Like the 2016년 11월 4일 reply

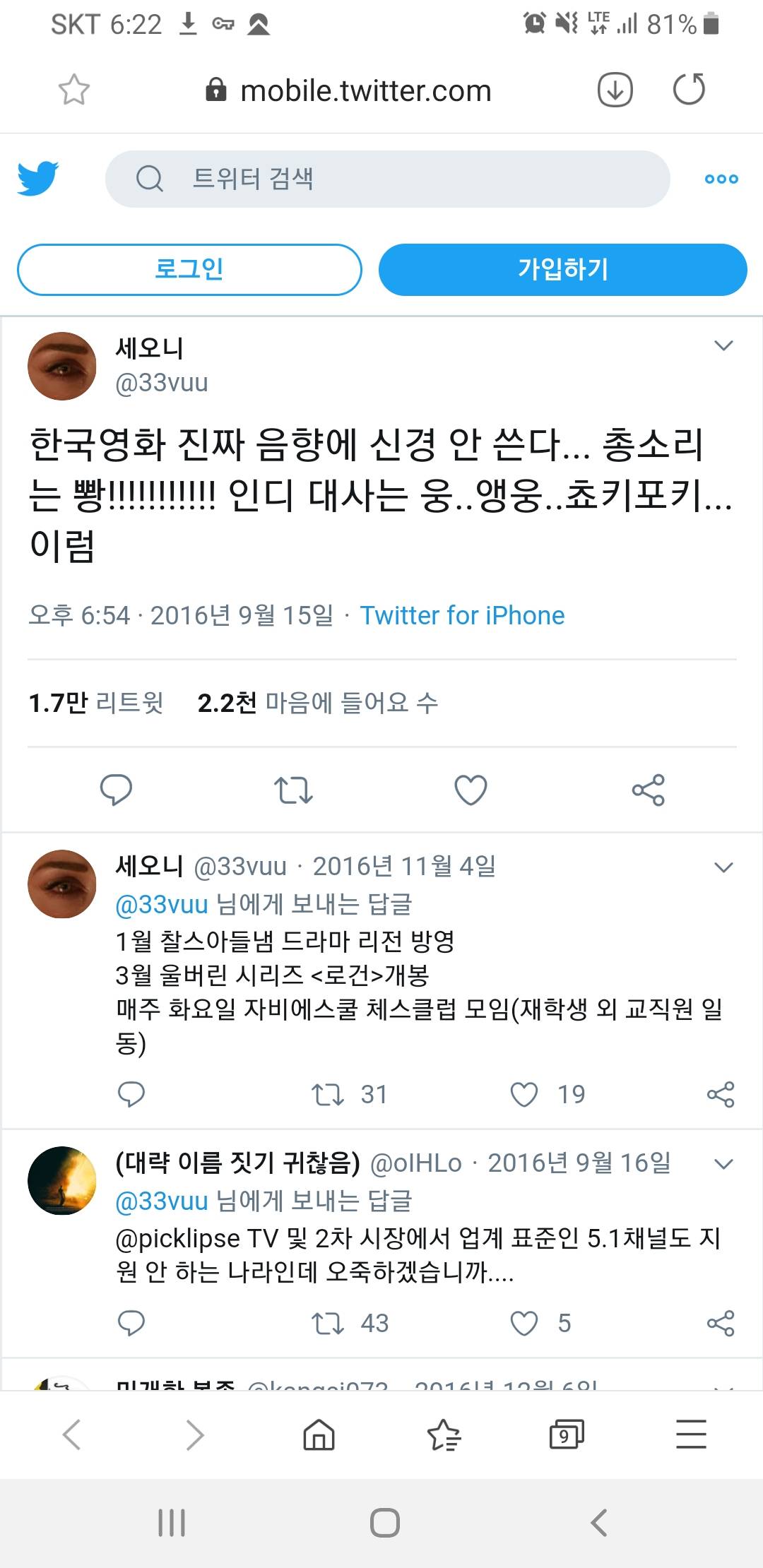pyautogui.click(x=524, y=1094)
